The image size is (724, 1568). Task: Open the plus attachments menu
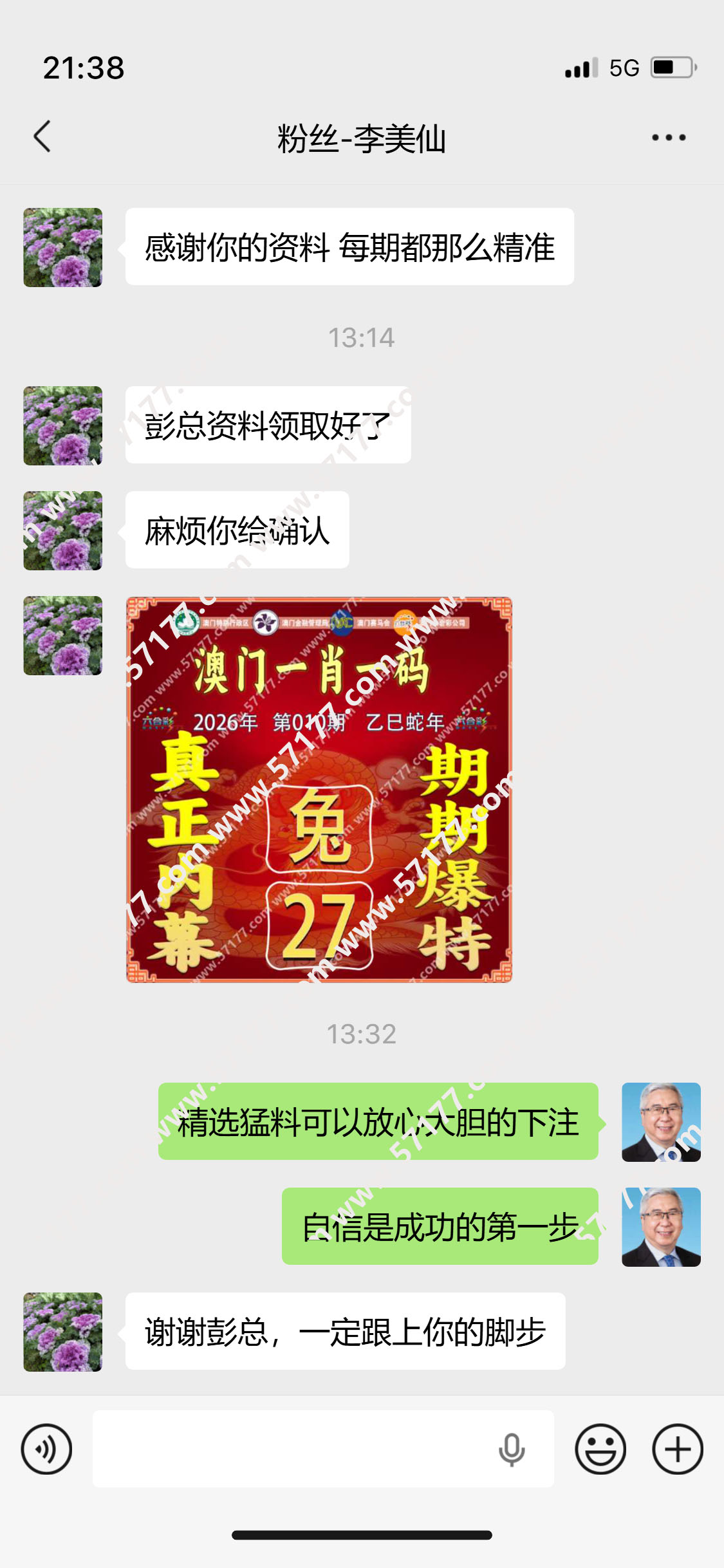tap(677, 1449)
